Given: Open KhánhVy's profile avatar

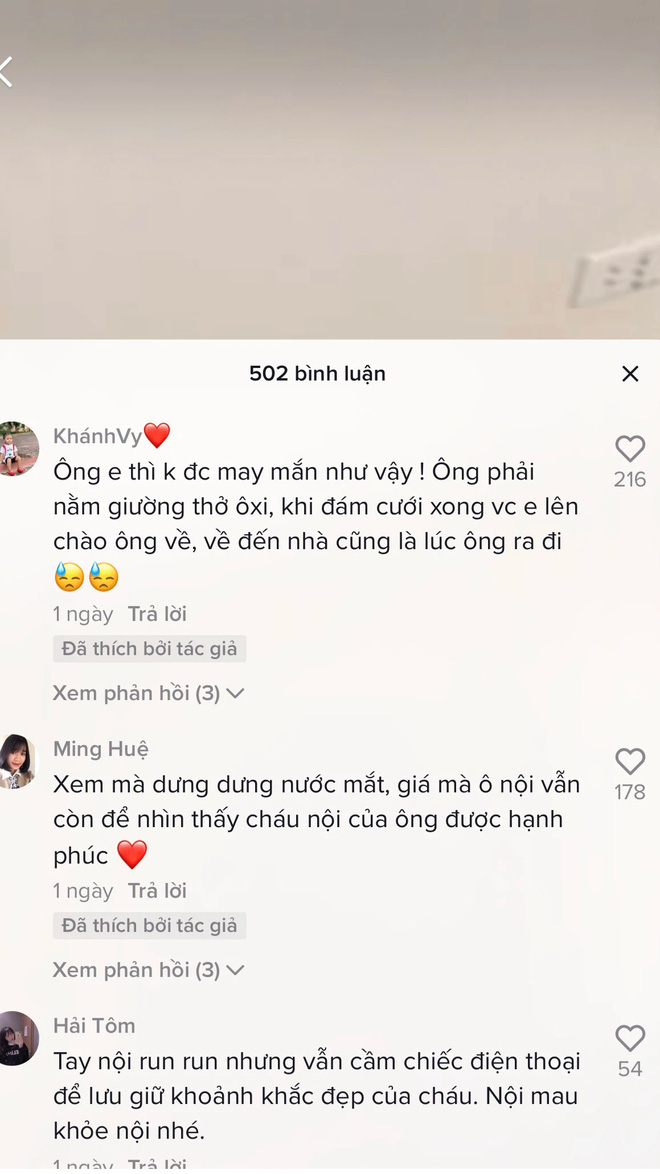Looking at the screenshot, I should [18, 449].
